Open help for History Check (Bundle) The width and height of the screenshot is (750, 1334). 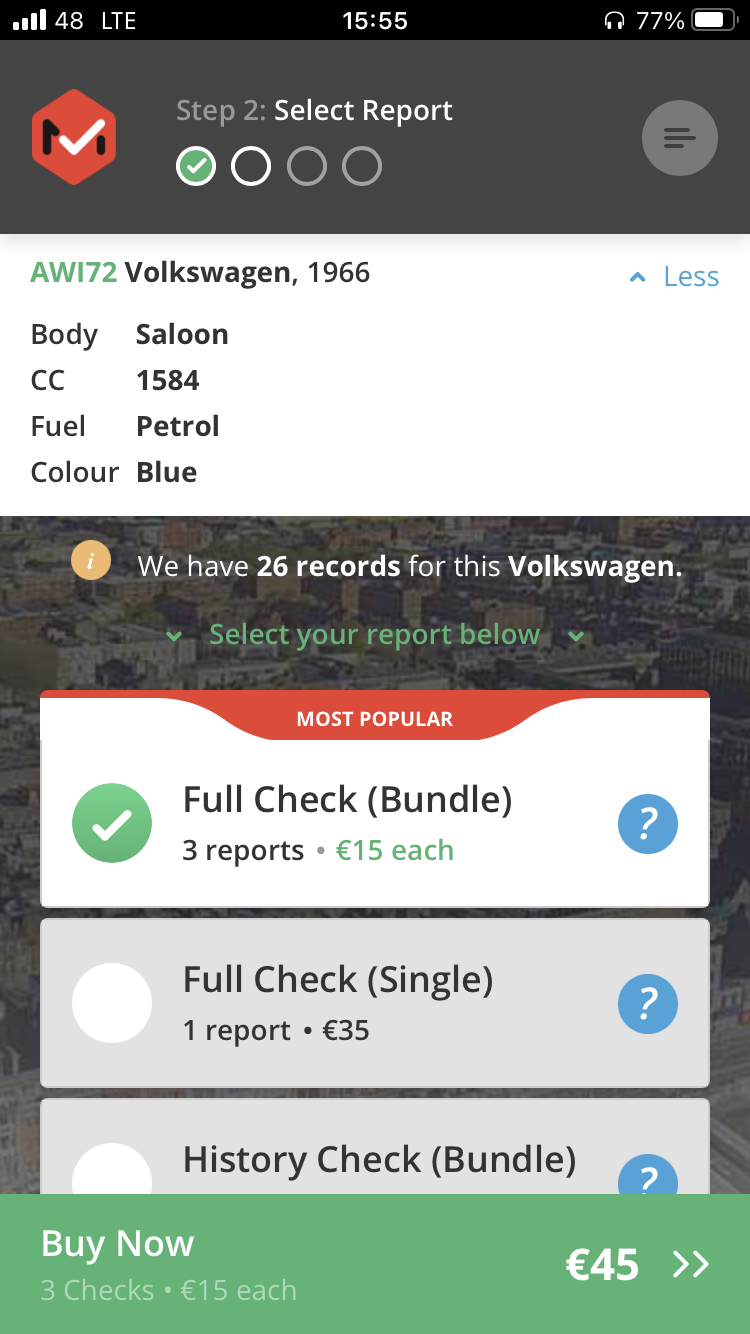tap(647, 1176)
